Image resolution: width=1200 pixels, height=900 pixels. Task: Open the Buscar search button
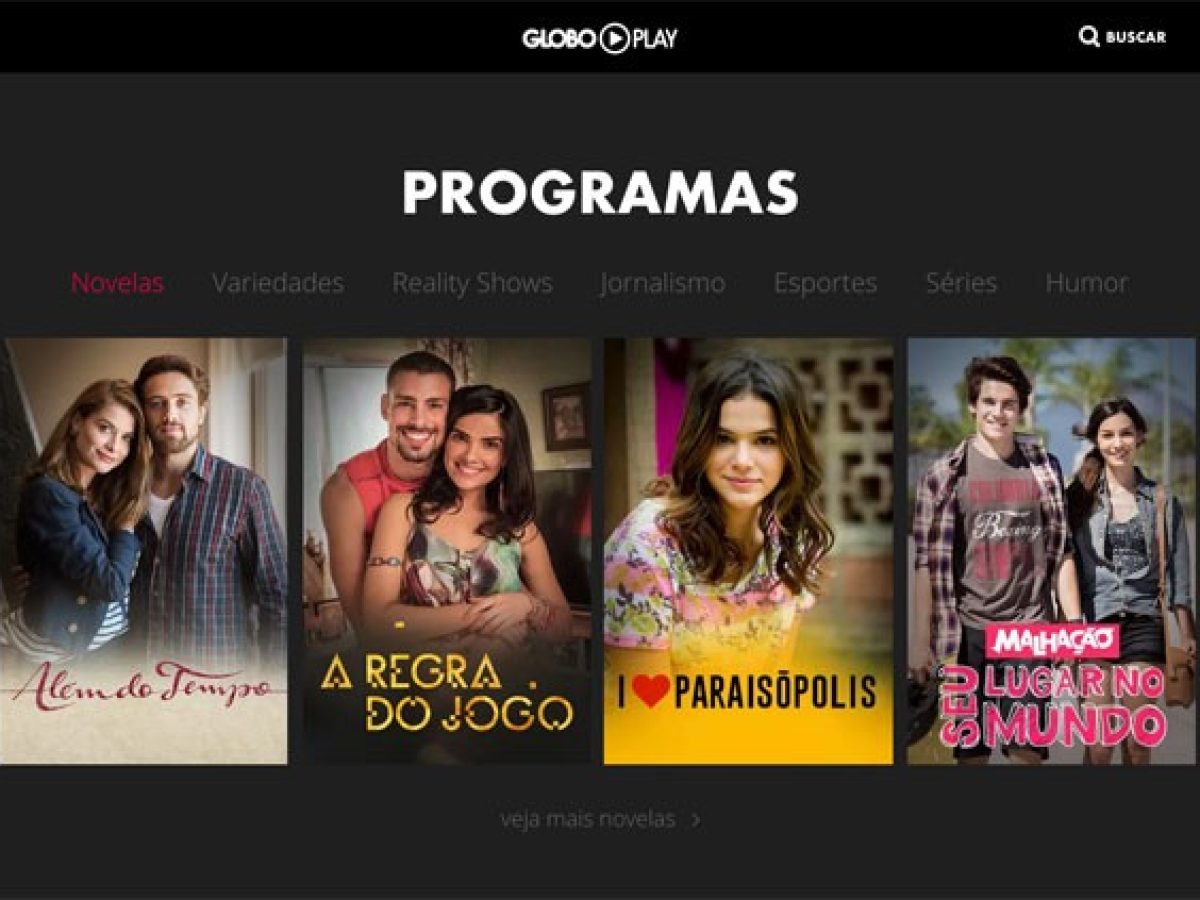click(x=1122, y=37)
